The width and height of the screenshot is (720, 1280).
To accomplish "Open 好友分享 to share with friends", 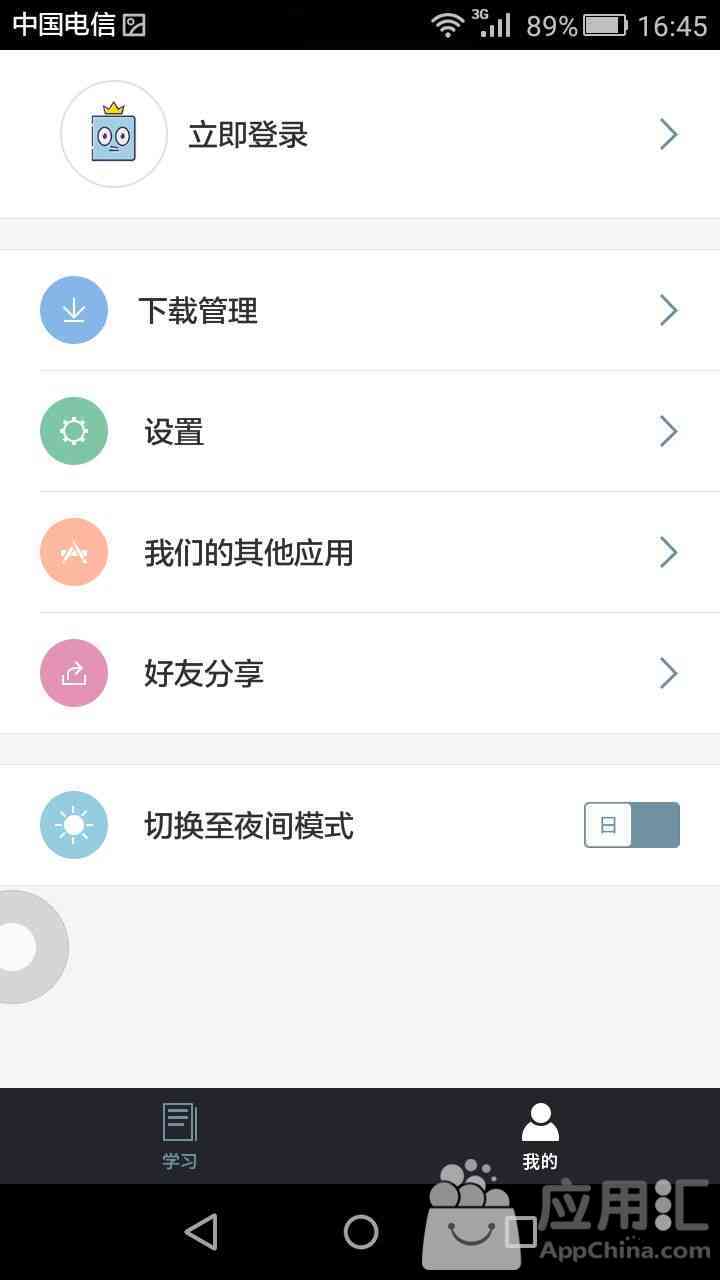I will [x=360, y=673].
